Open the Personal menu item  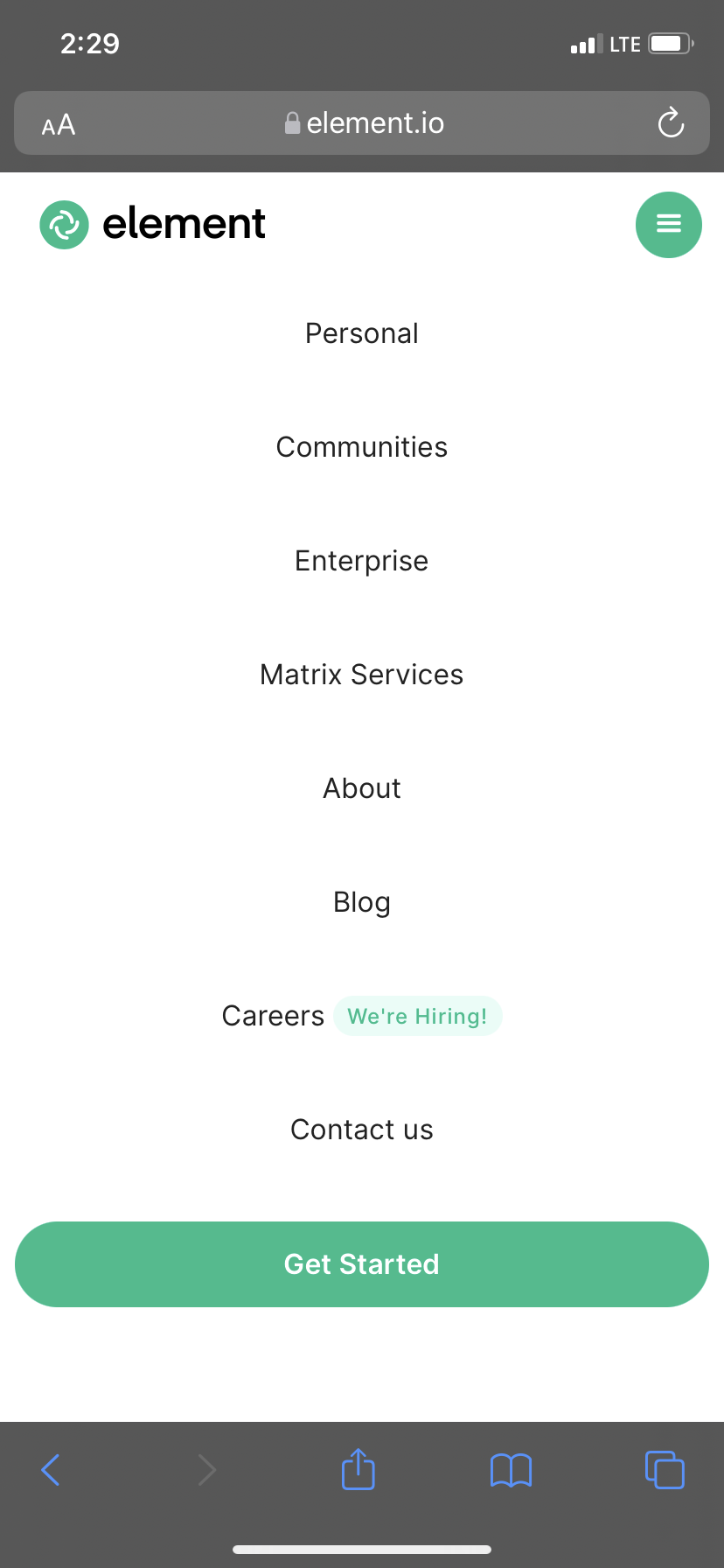362,333
